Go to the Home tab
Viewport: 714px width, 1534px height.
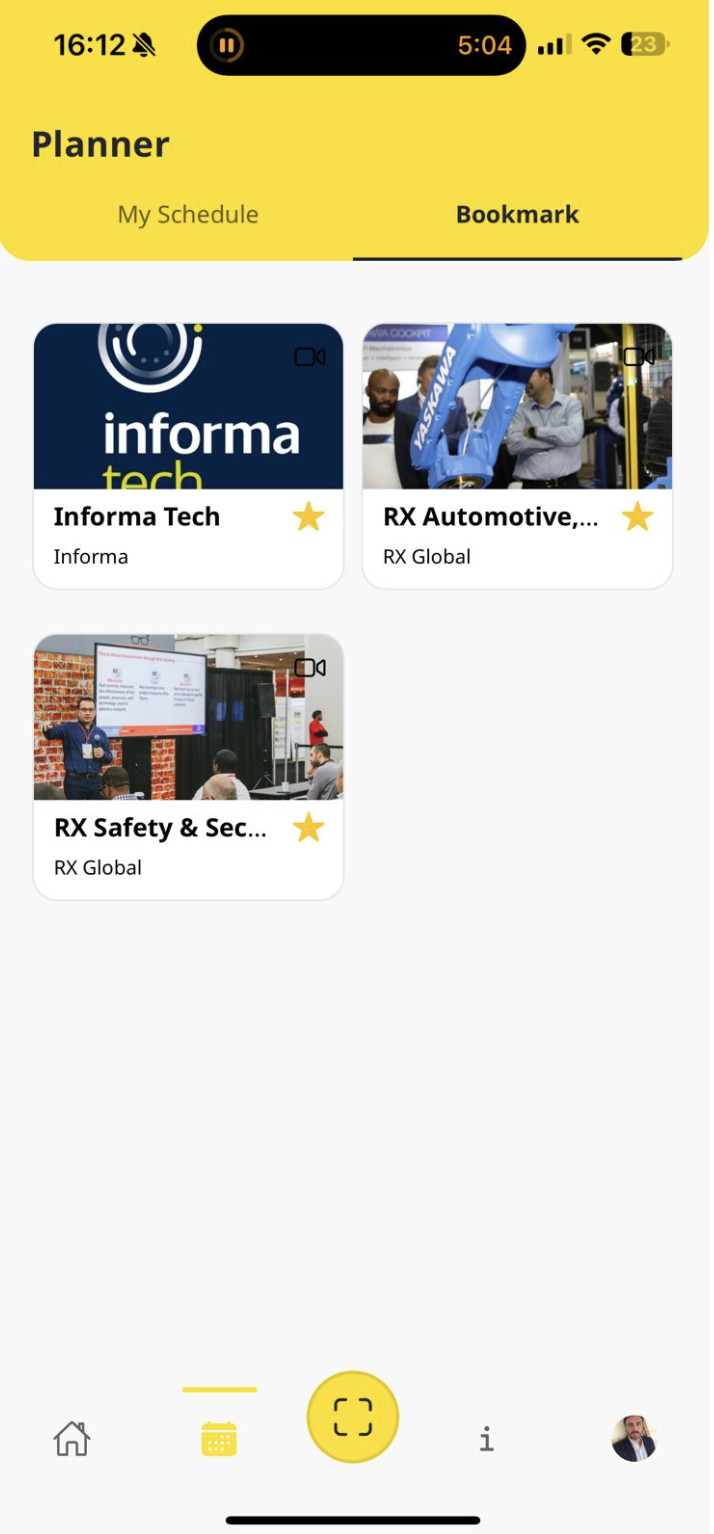(72, 1439)
